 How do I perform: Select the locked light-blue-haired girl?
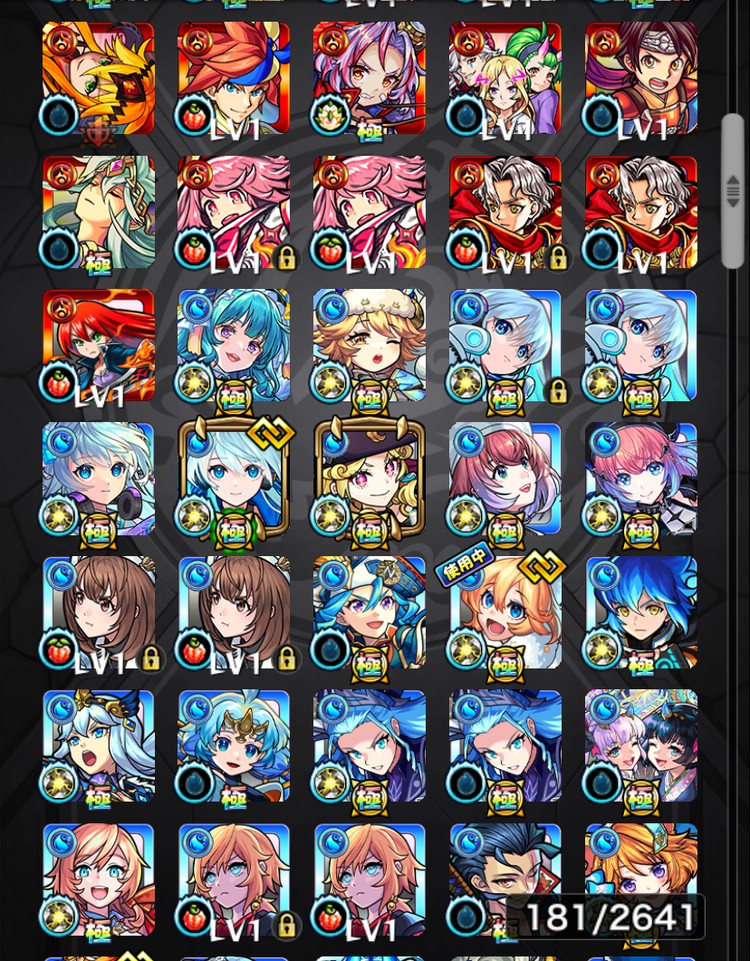pyautogui.click(x=505, y=345)
